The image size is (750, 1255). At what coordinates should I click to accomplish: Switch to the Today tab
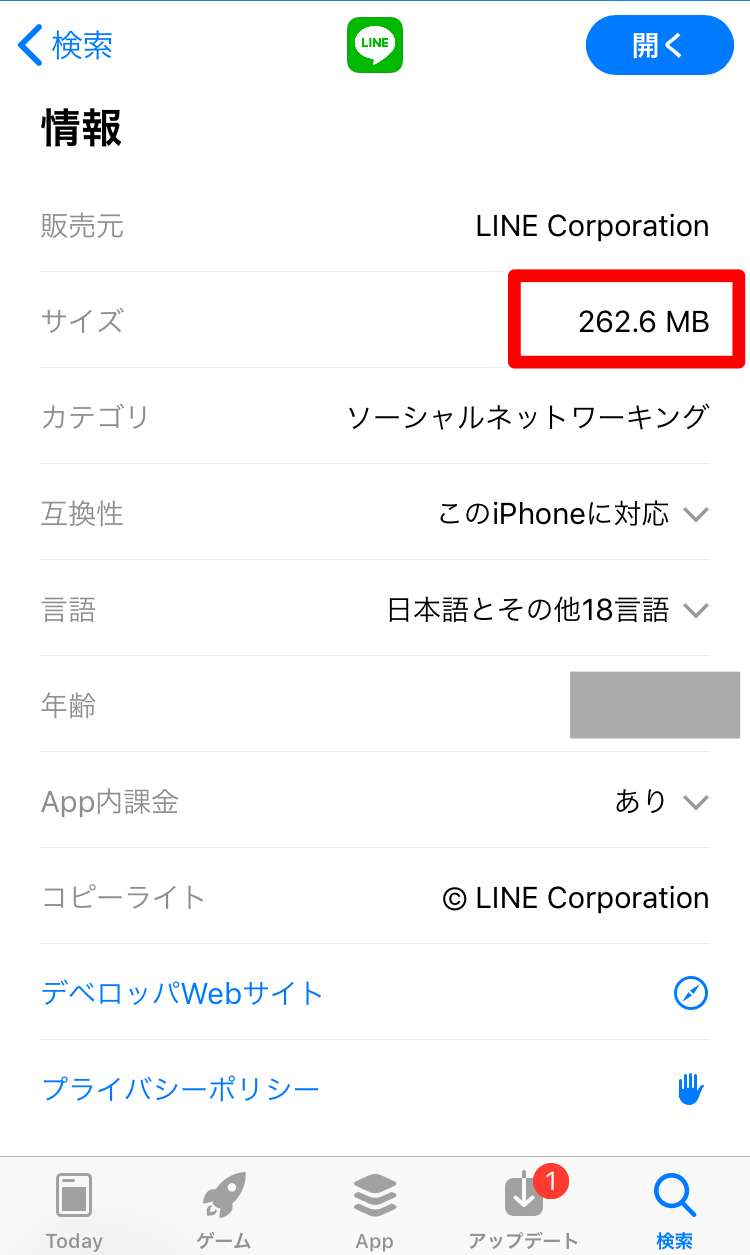pos(74,1211)
